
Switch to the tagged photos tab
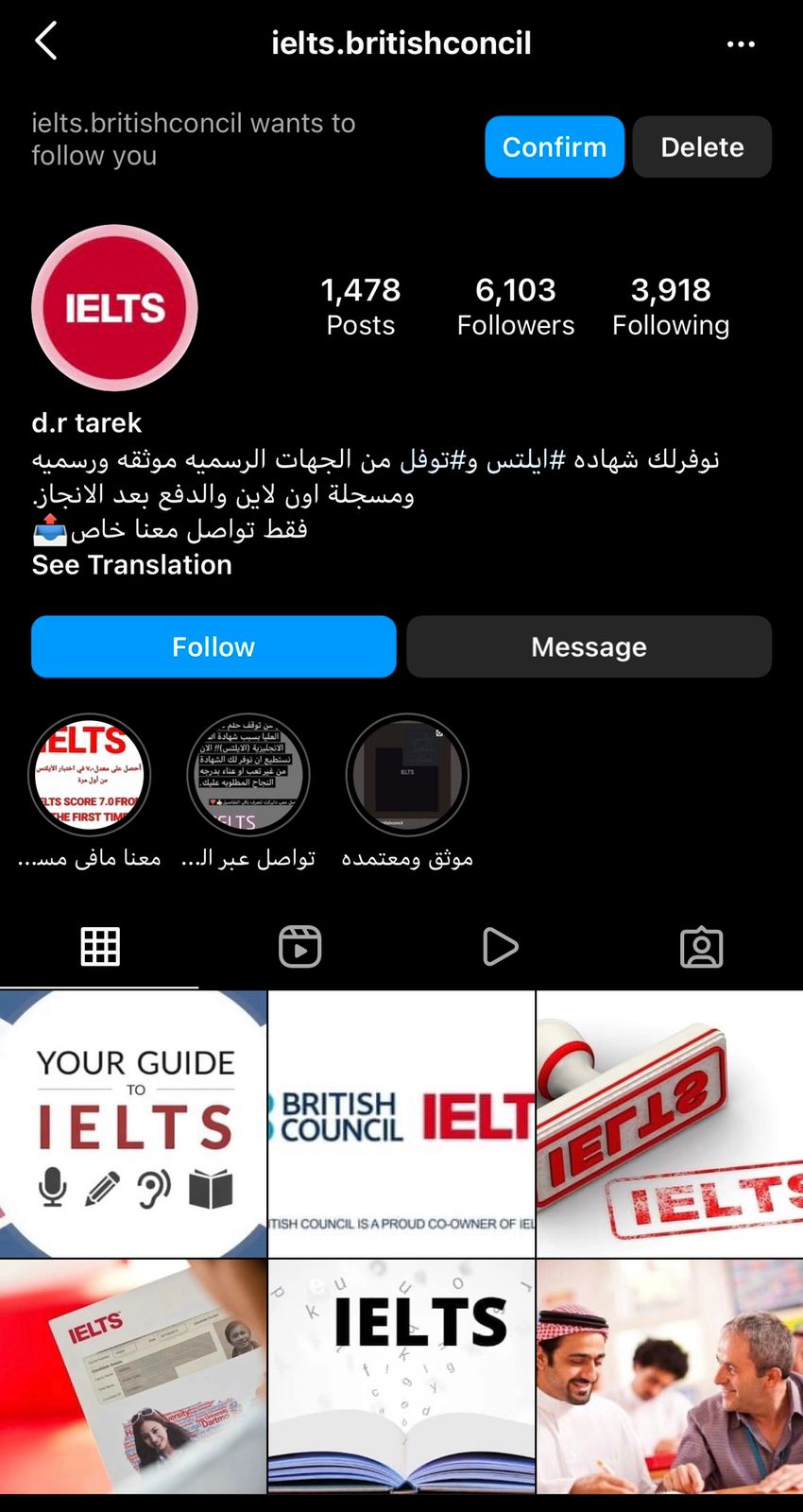[x=701, y=946]
